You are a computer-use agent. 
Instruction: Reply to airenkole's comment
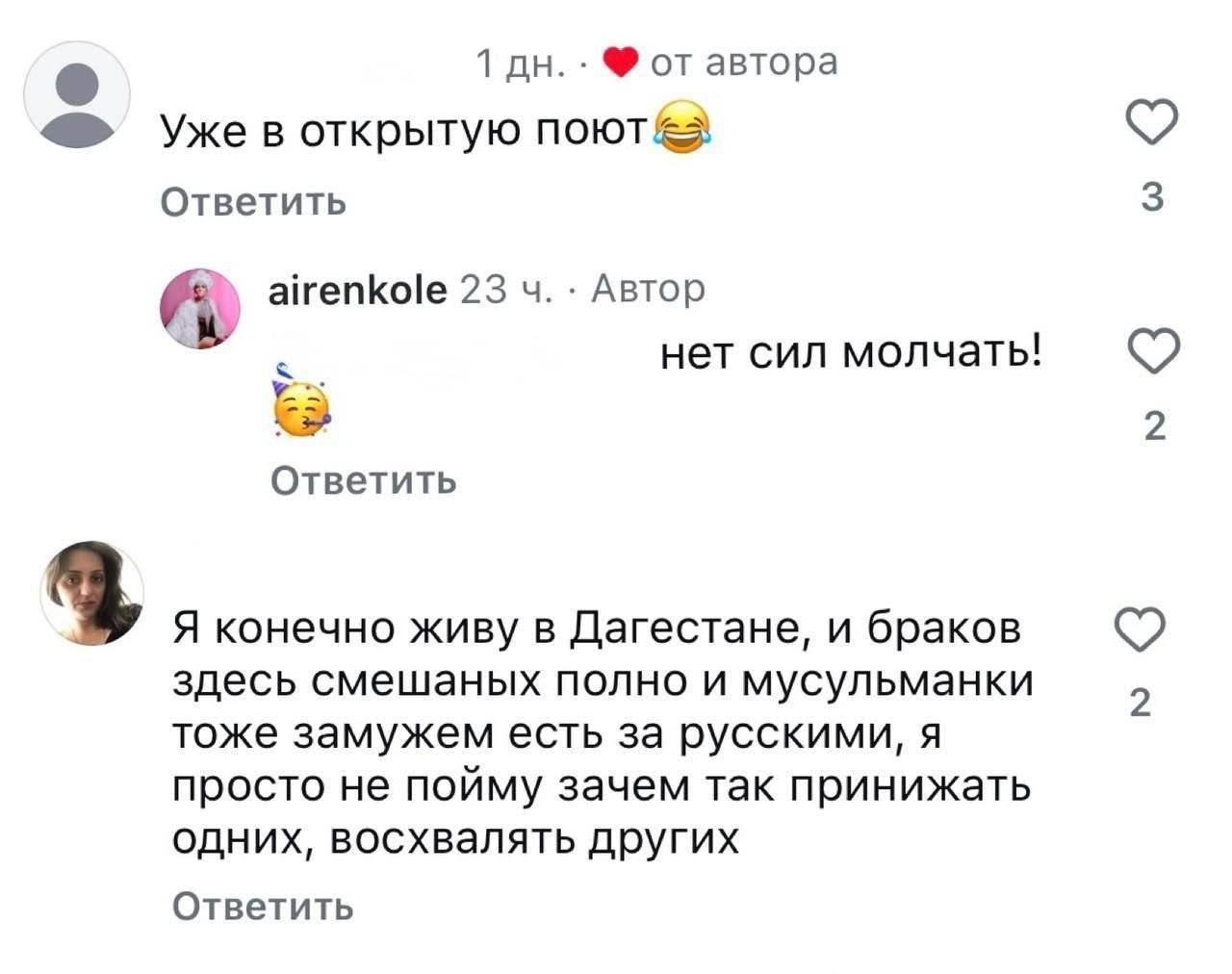(363, 479)
